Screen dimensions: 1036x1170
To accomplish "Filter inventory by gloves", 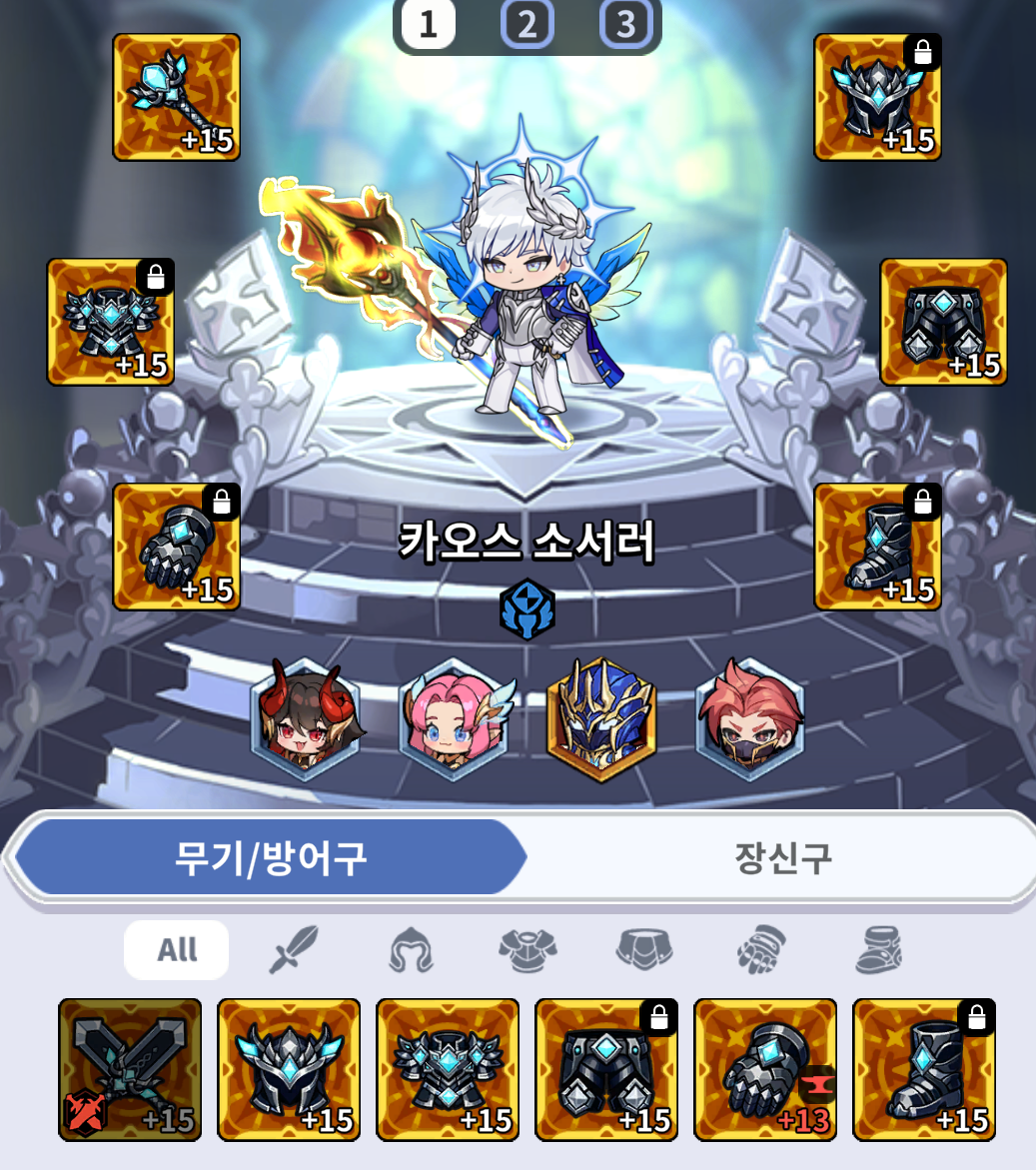I will click(x=761, y=949).
